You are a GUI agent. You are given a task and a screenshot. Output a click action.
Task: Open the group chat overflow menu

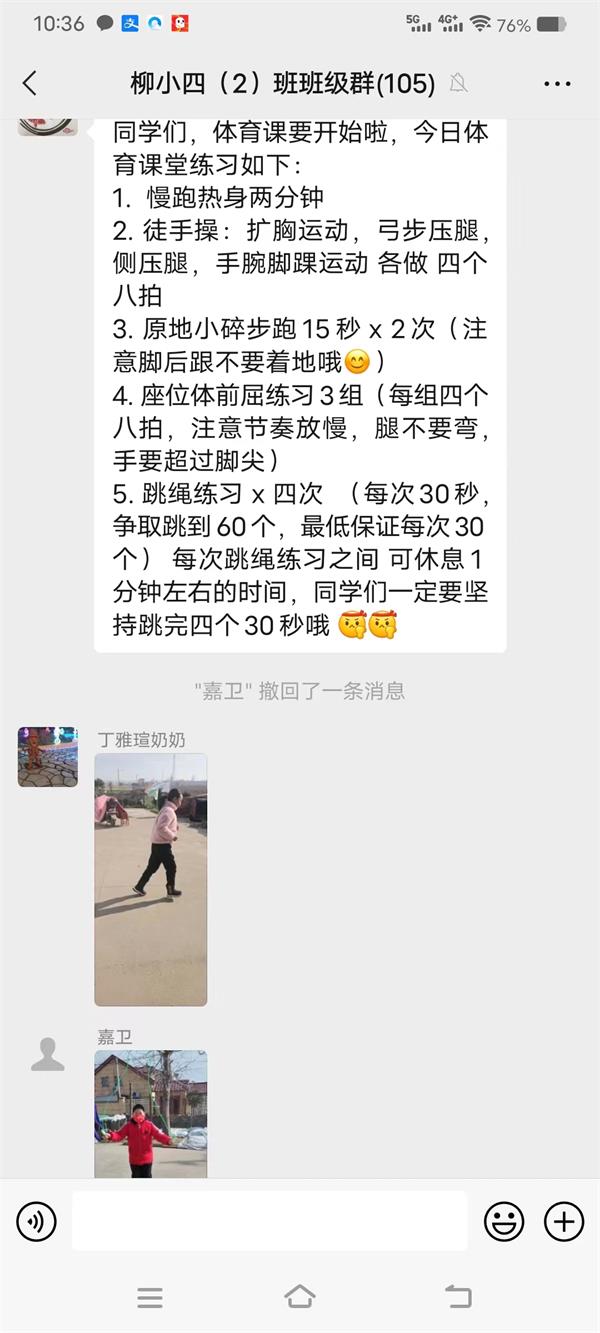pyautogui.click(x=557, y=84)
